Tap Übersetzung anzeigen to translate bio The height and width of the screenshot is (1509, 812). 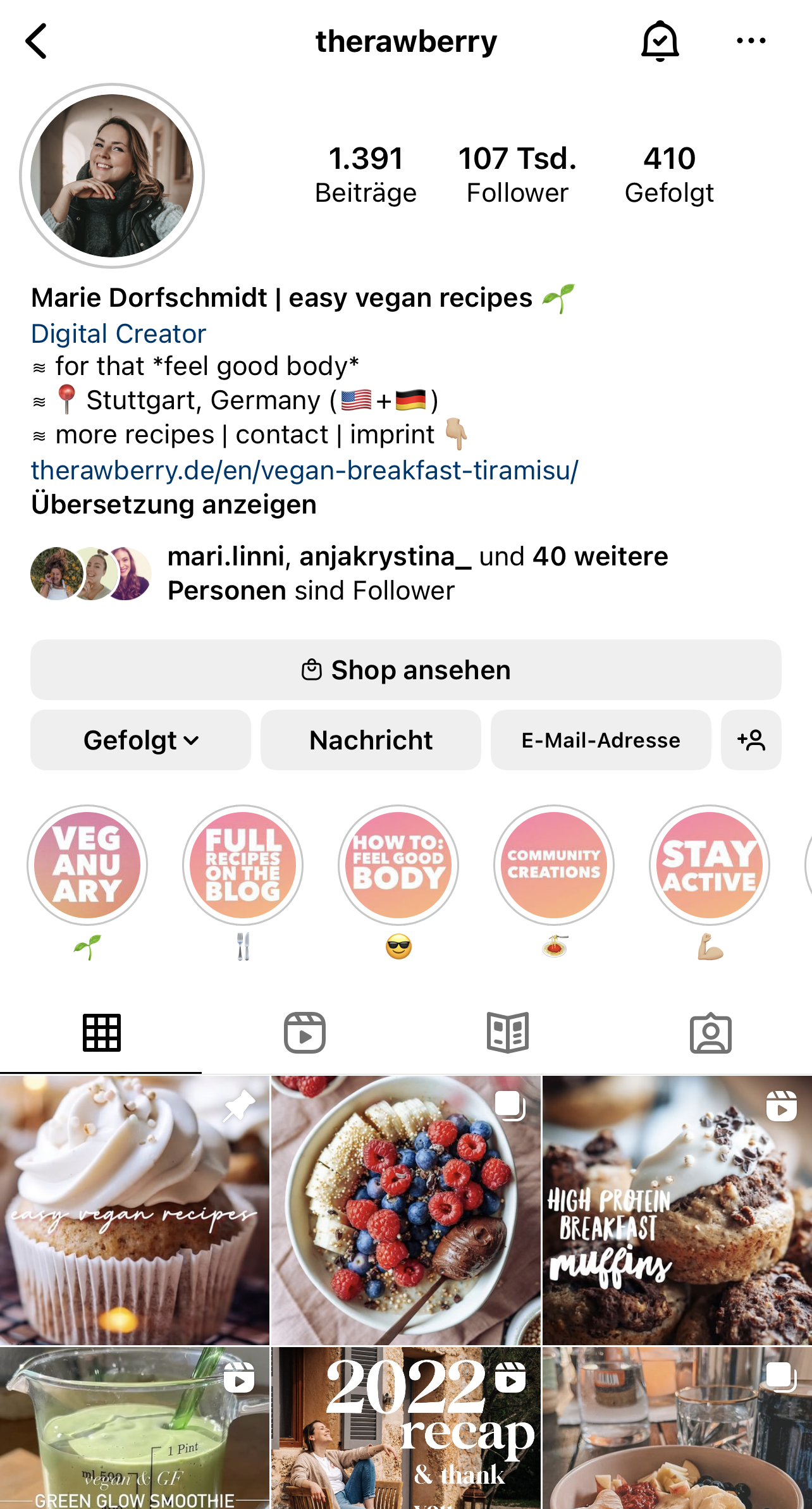(174, 505)
